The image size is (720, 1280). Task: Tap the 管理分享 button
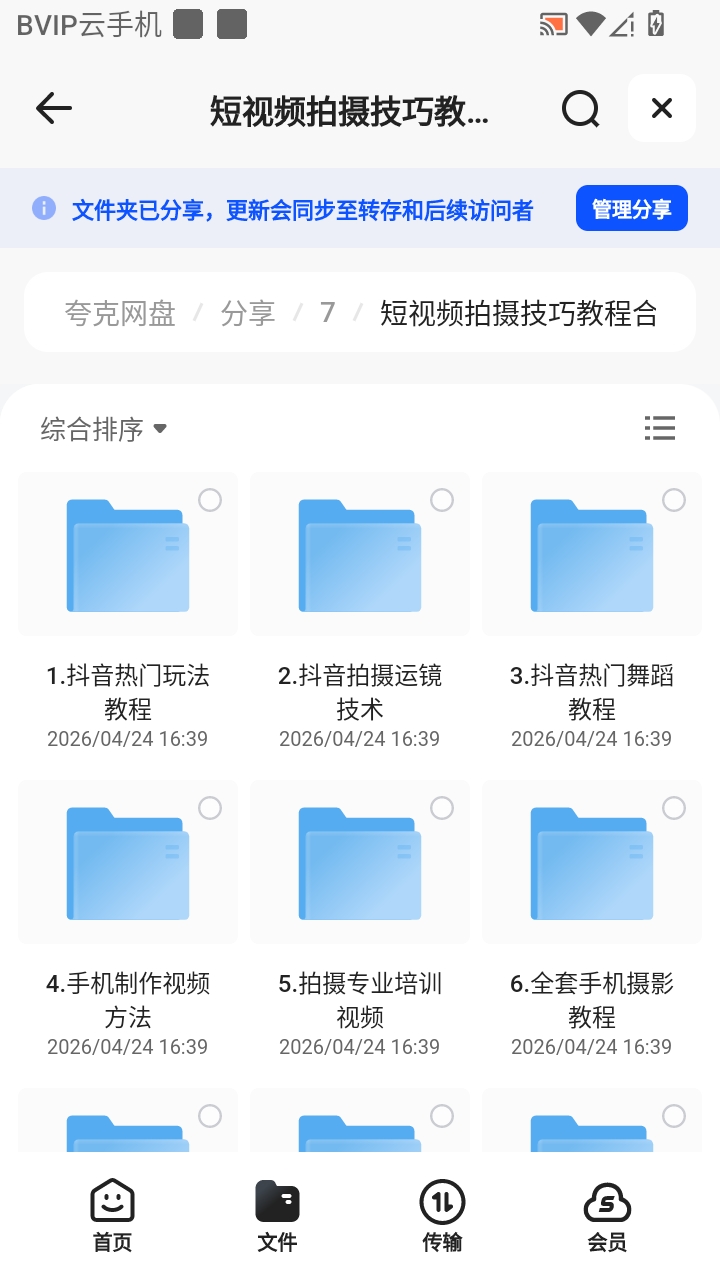click(x=632, y=209)
